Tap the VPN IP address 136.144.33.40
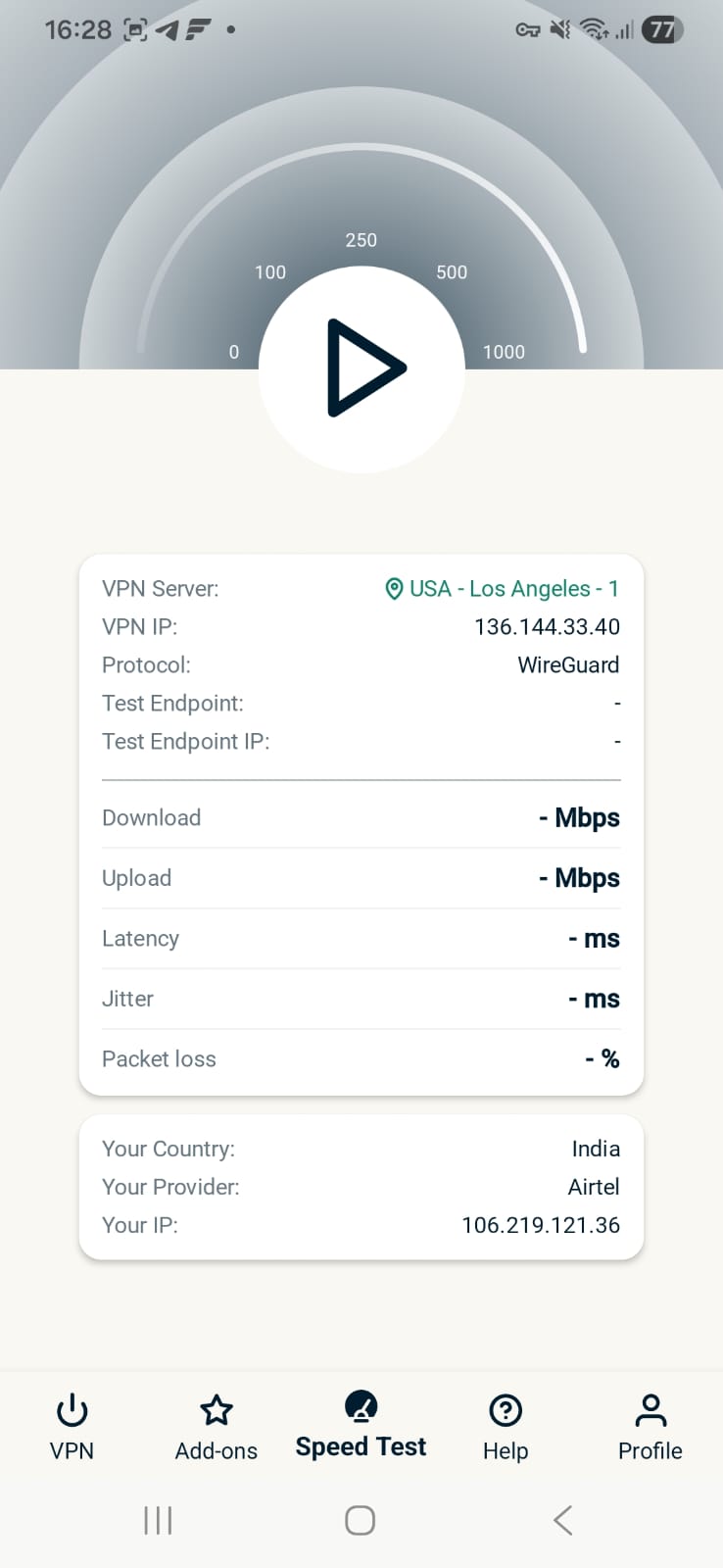Viewport: 723px width, 1568px height. 547,626
